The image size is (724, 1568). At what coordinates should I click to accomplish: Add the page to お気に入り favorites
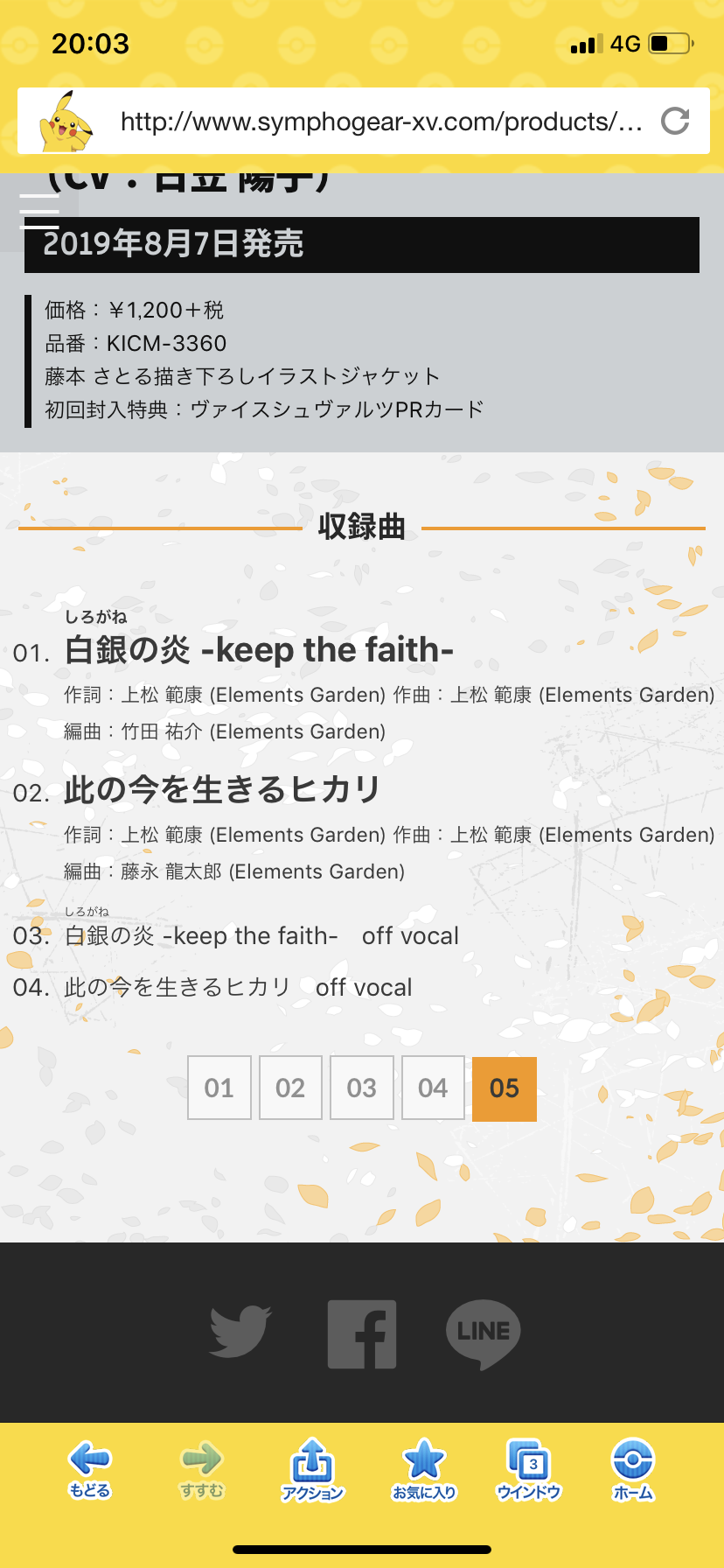click(x=424, y=1469)
